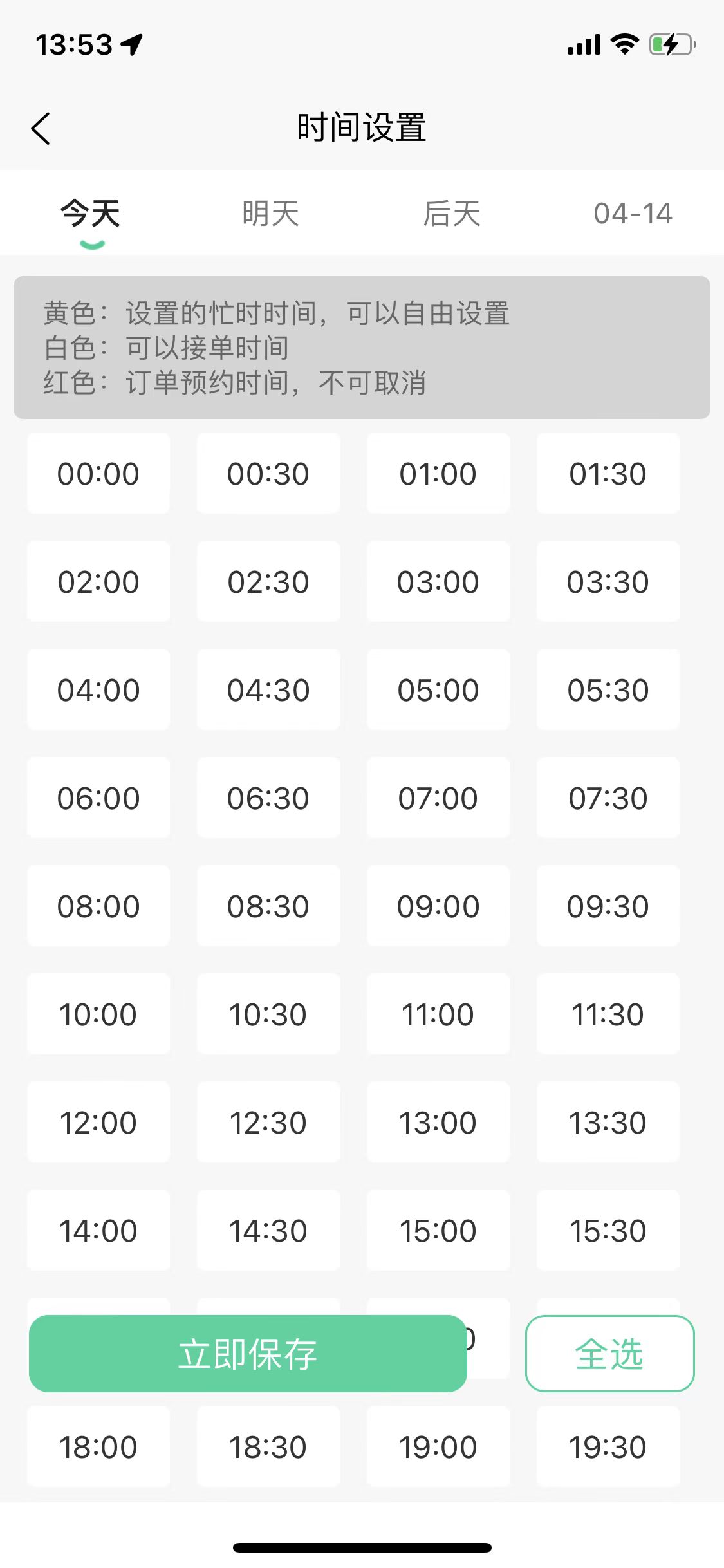The image size is (724, 1568).
Task: Select the 12:00 time slot
Action: pos(98,1122)
